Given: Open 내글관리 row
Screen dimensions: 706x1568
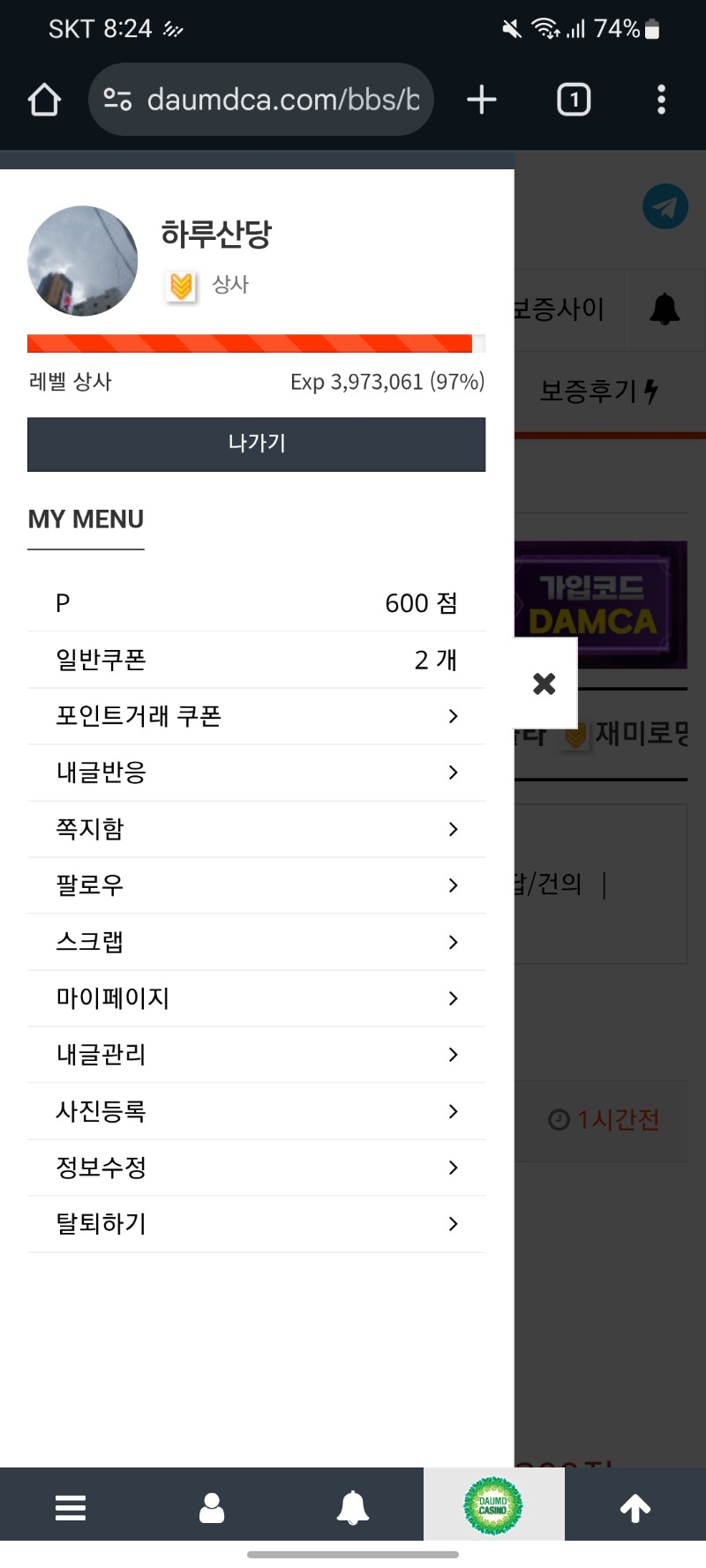Looking at the screenshot, I should click(x=256, y=1055).
